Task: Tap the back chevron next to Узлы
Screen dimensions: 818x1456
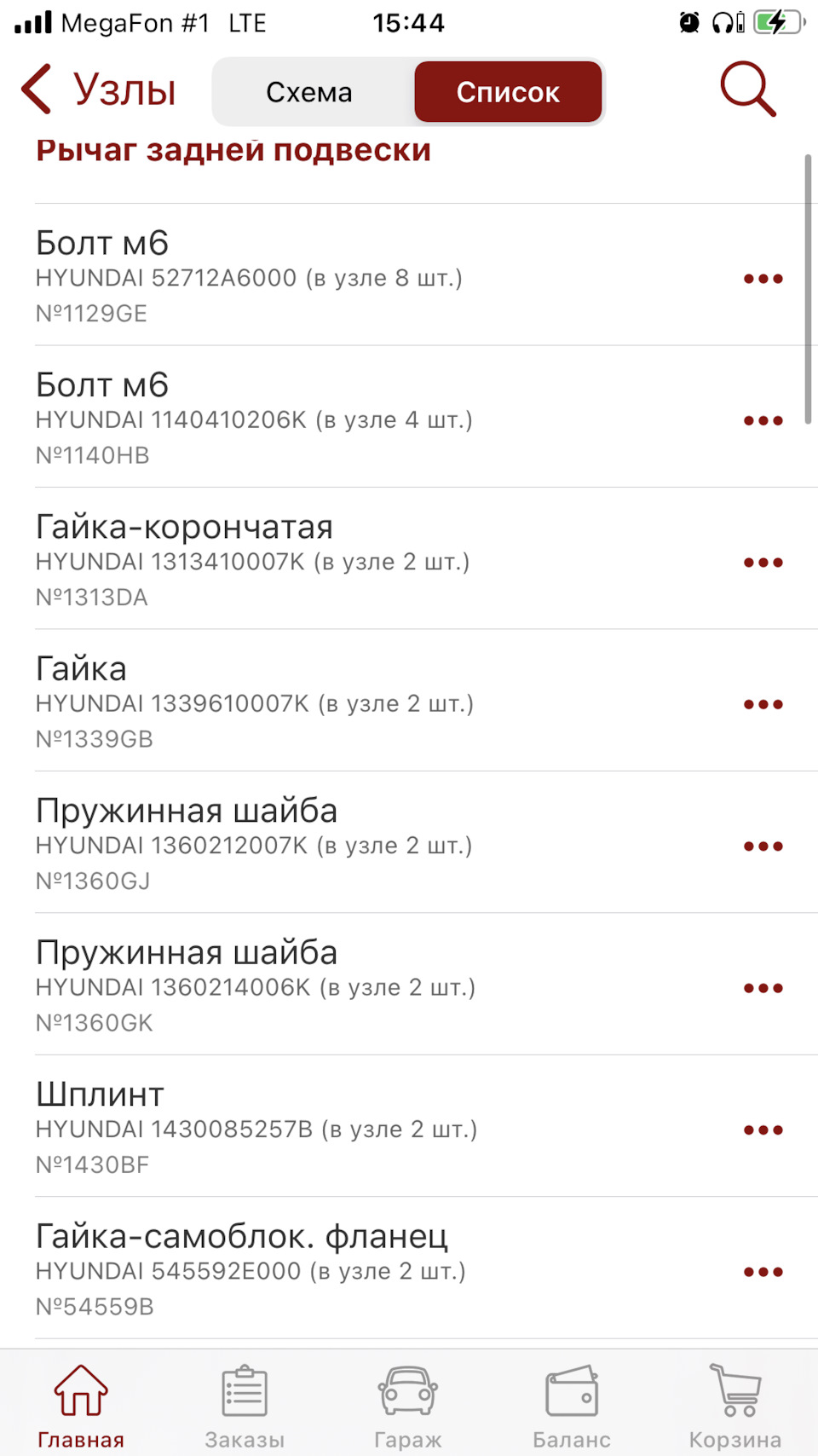Action: pyautogui.click(x=34, y=89)
